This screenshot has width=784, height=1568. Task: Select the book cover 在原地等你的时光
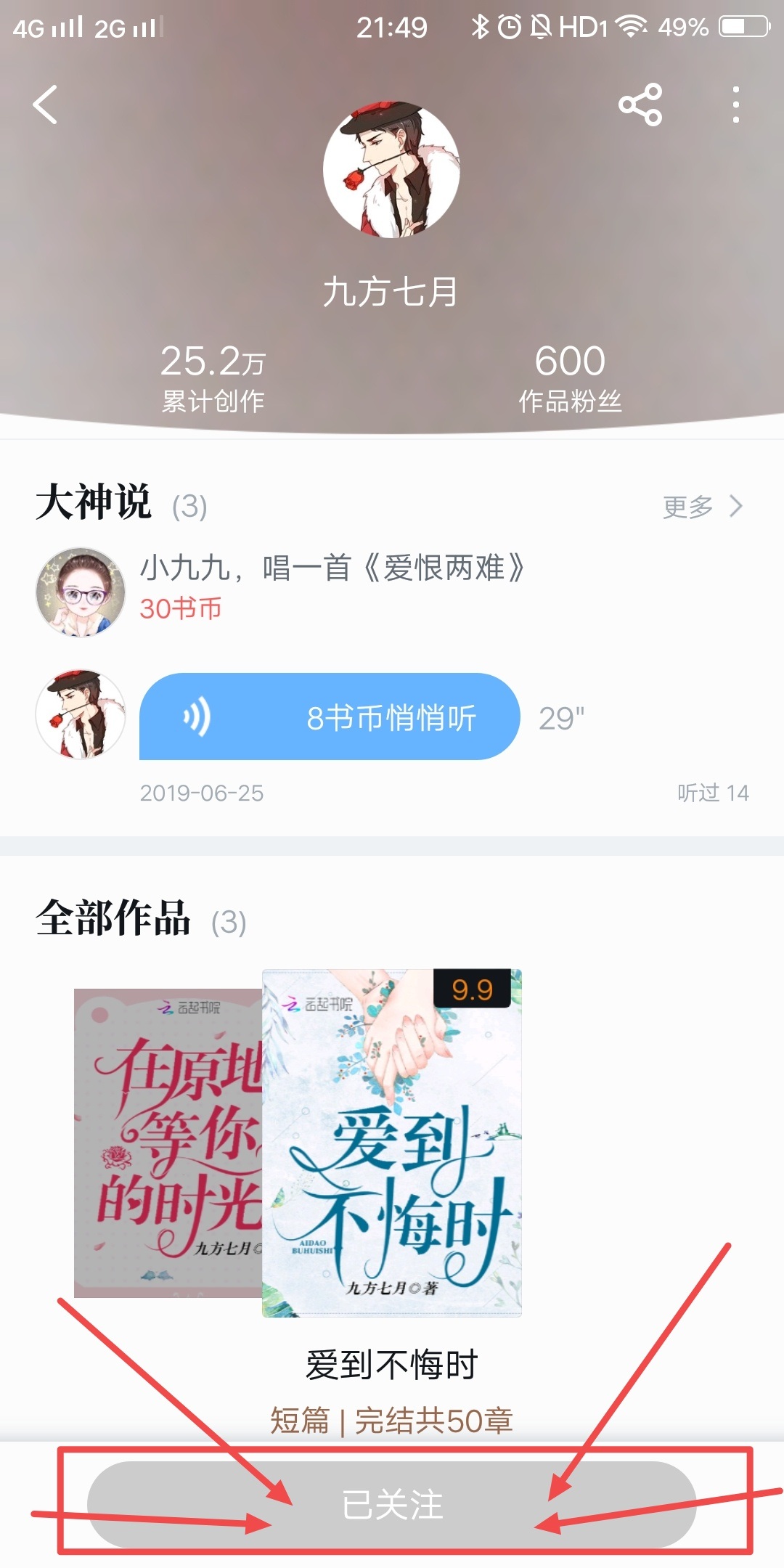click(x=167, y=1143)
